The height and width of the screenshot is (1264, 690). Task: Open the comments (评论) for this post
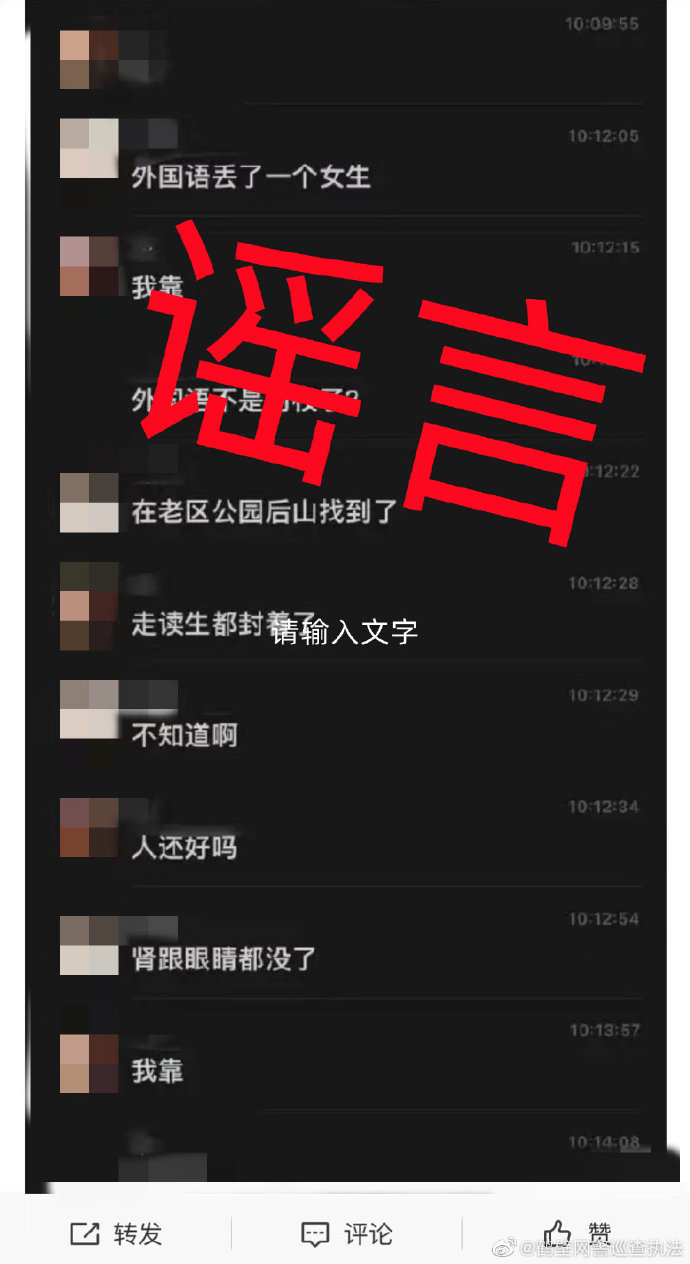click(347, 1234)
